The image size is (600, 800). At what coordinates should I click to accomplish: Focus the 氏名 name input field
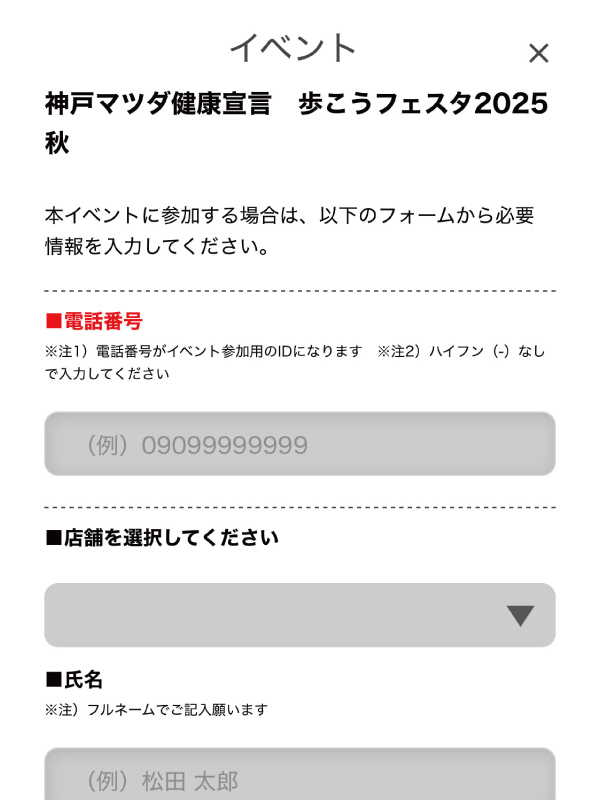[299, 778]
